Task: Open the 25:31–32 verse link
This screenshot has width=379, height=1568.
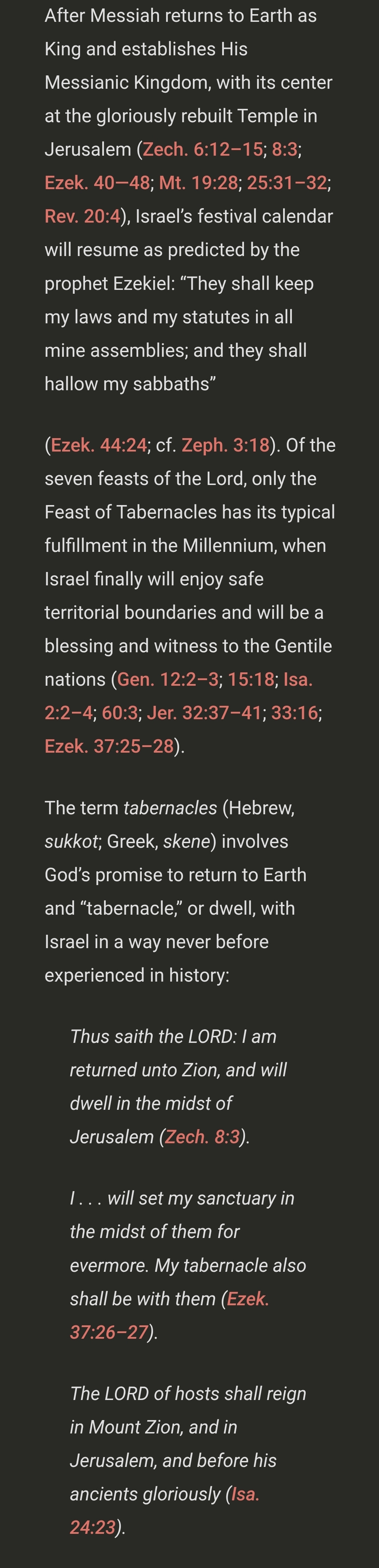Action: [x=286, y=182]
